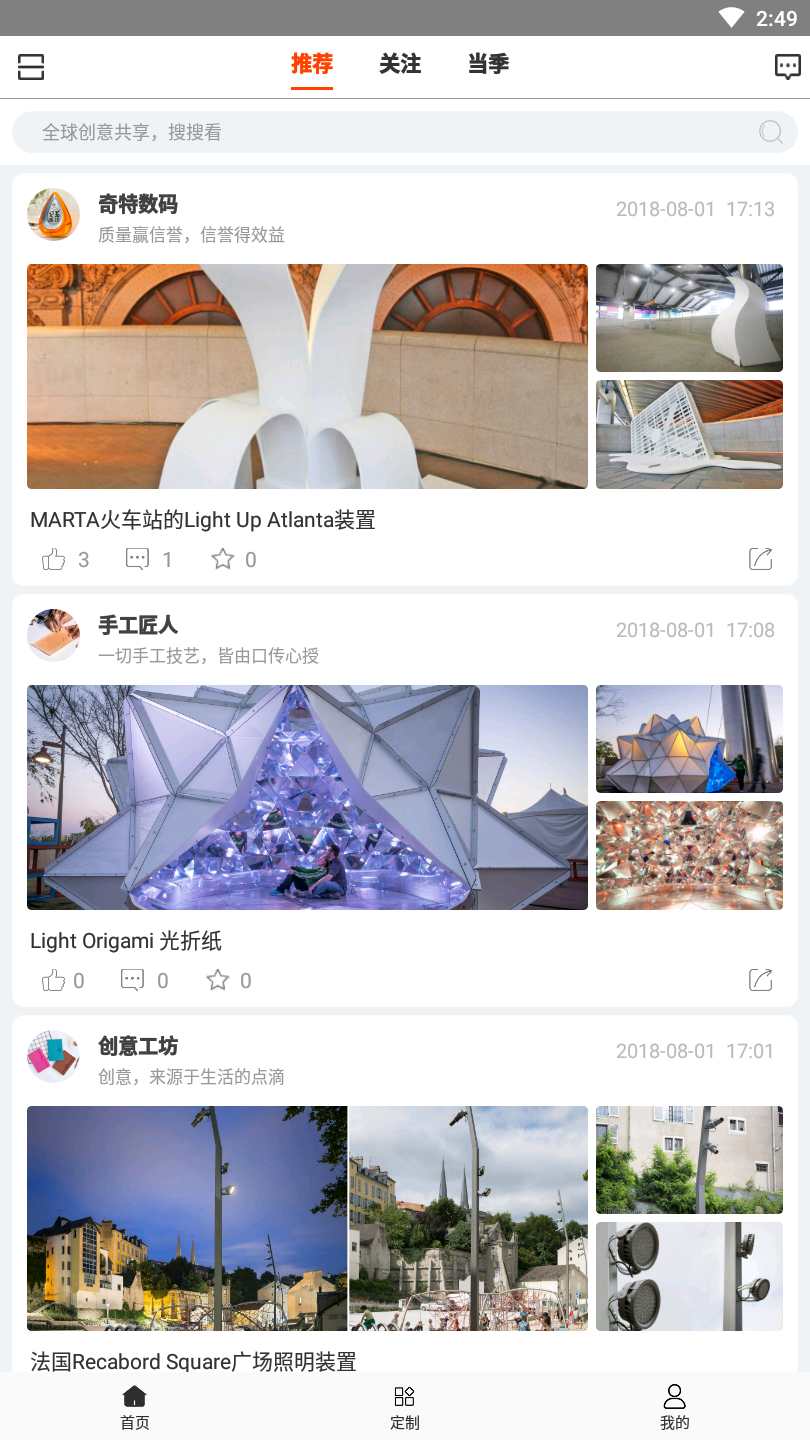
Task: Open MARTA火车站的Light Up Atlanta装置 post title
Action: (203, 519)
